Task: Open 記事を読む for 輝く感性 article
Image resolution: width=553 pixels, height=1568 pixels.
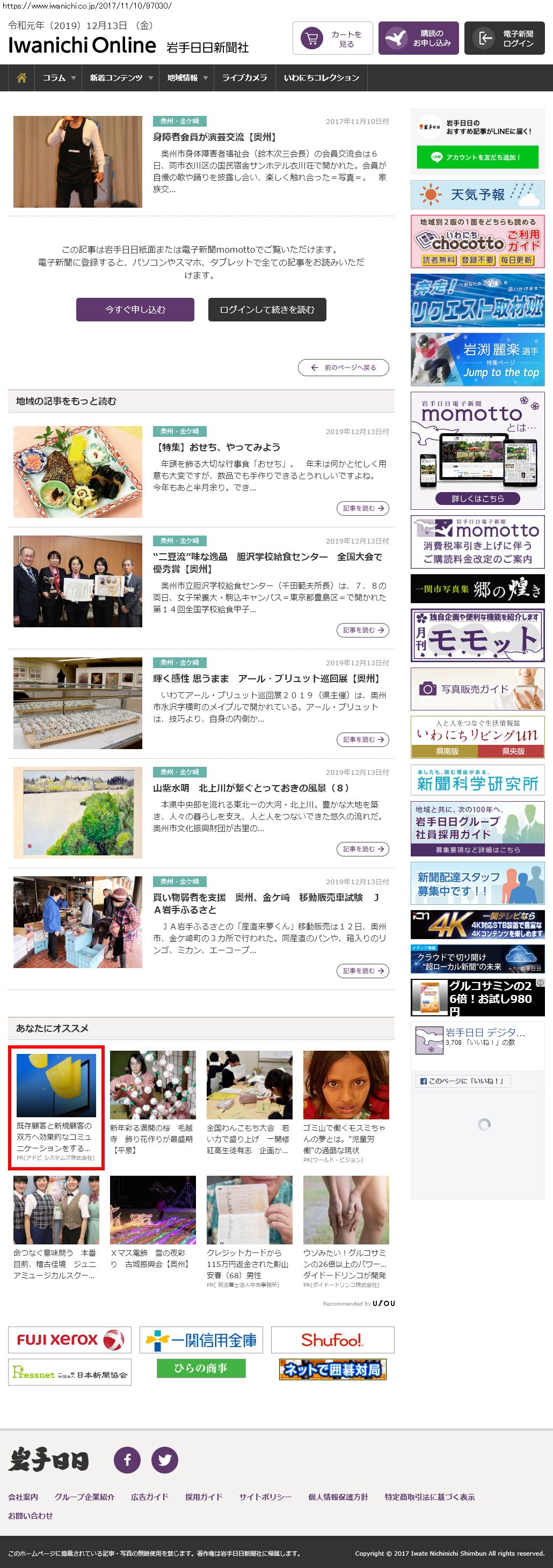Action: 362,739
